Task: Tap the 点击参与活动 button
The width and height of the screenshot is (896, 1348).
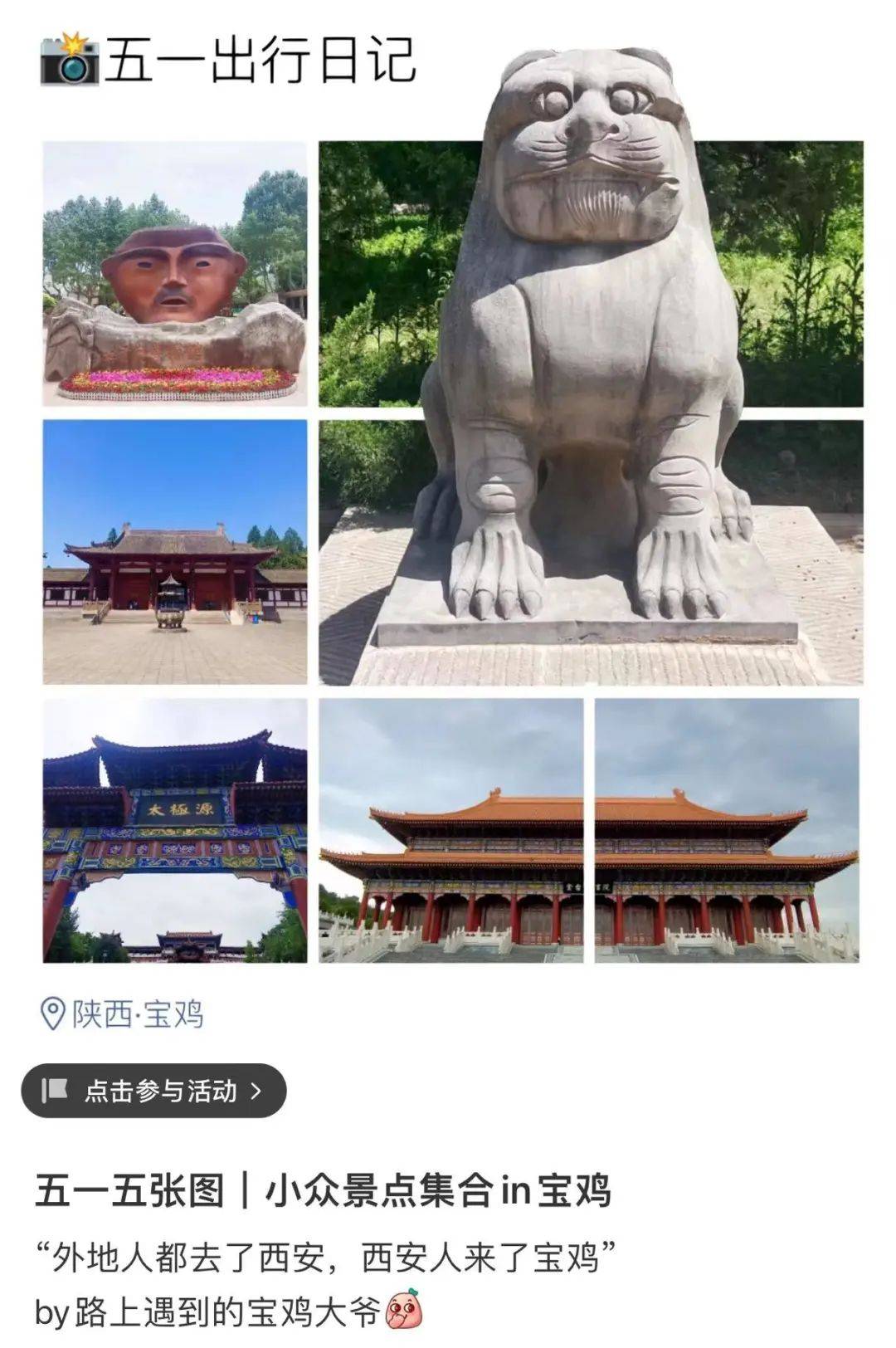Action: (x=154, y=1090)
